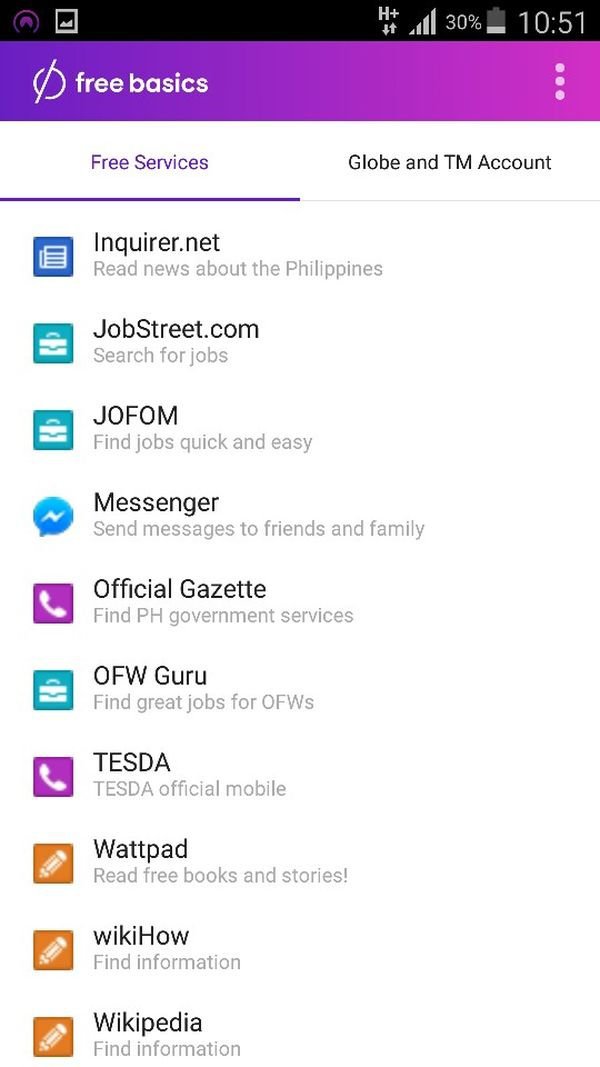This screenshot has width=600, height=1067.
Task: Launch the JOFOM job finder
Action: click(300, 429)
